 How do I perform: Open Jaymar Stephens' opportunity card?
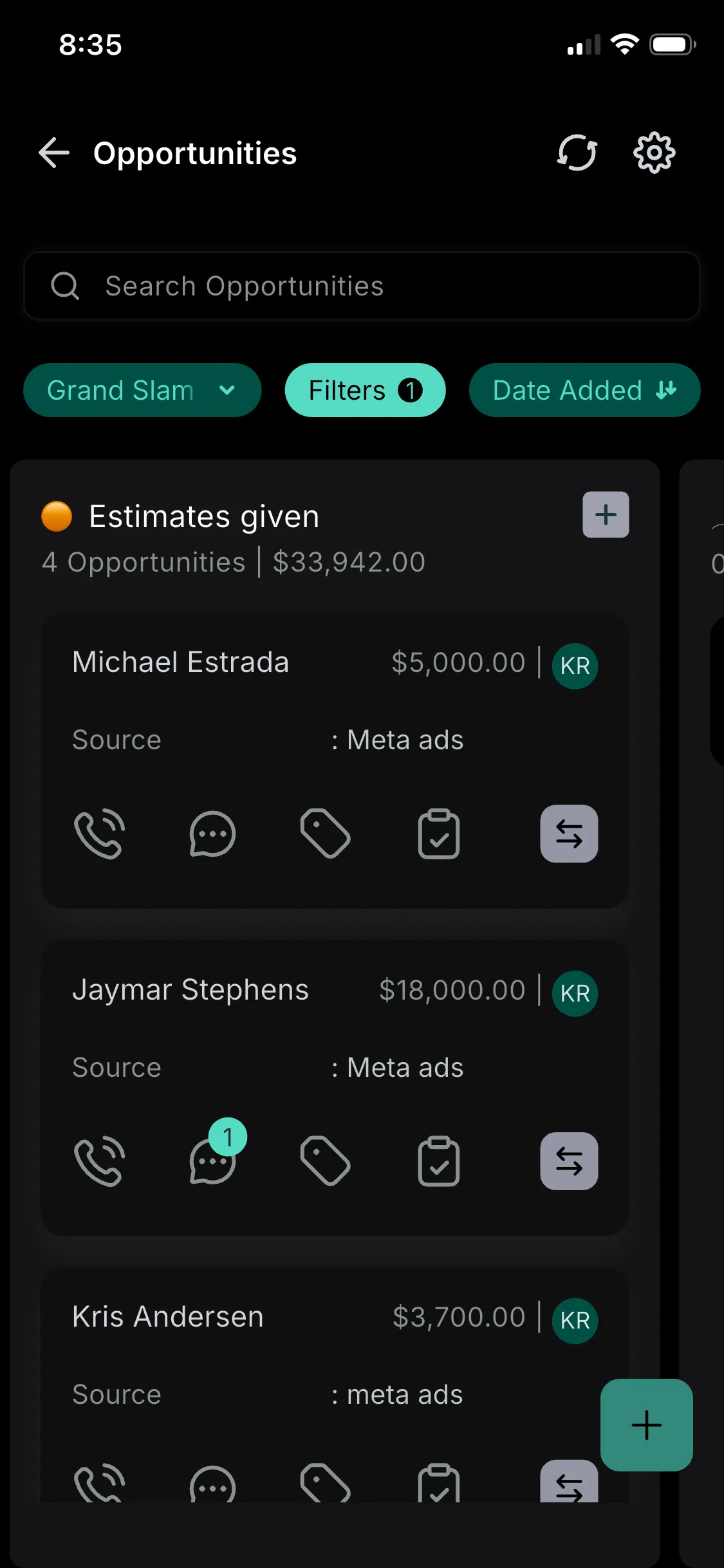(190, 990)
